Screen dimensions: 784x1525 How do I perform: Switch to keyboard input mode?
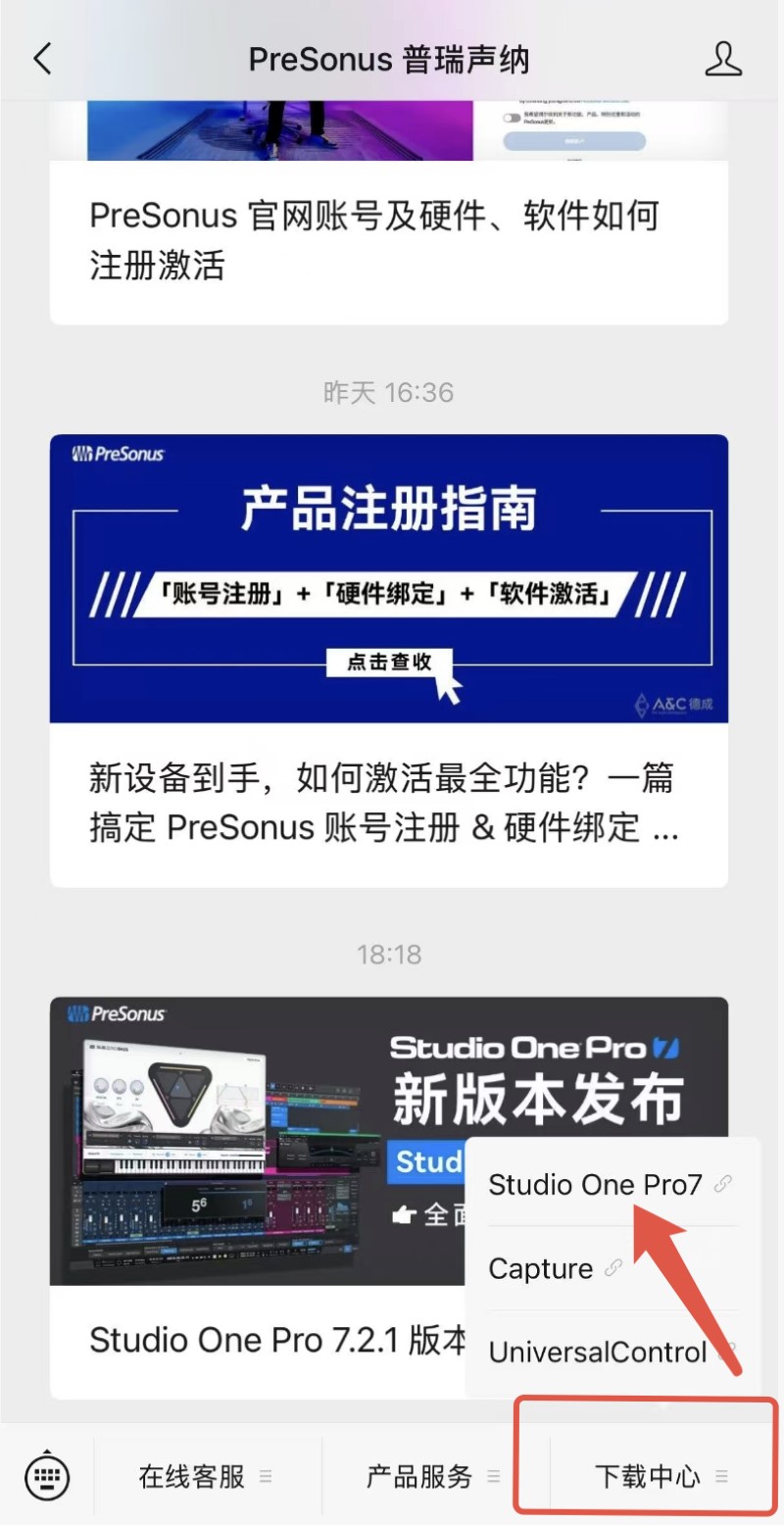pos(47,1474)
